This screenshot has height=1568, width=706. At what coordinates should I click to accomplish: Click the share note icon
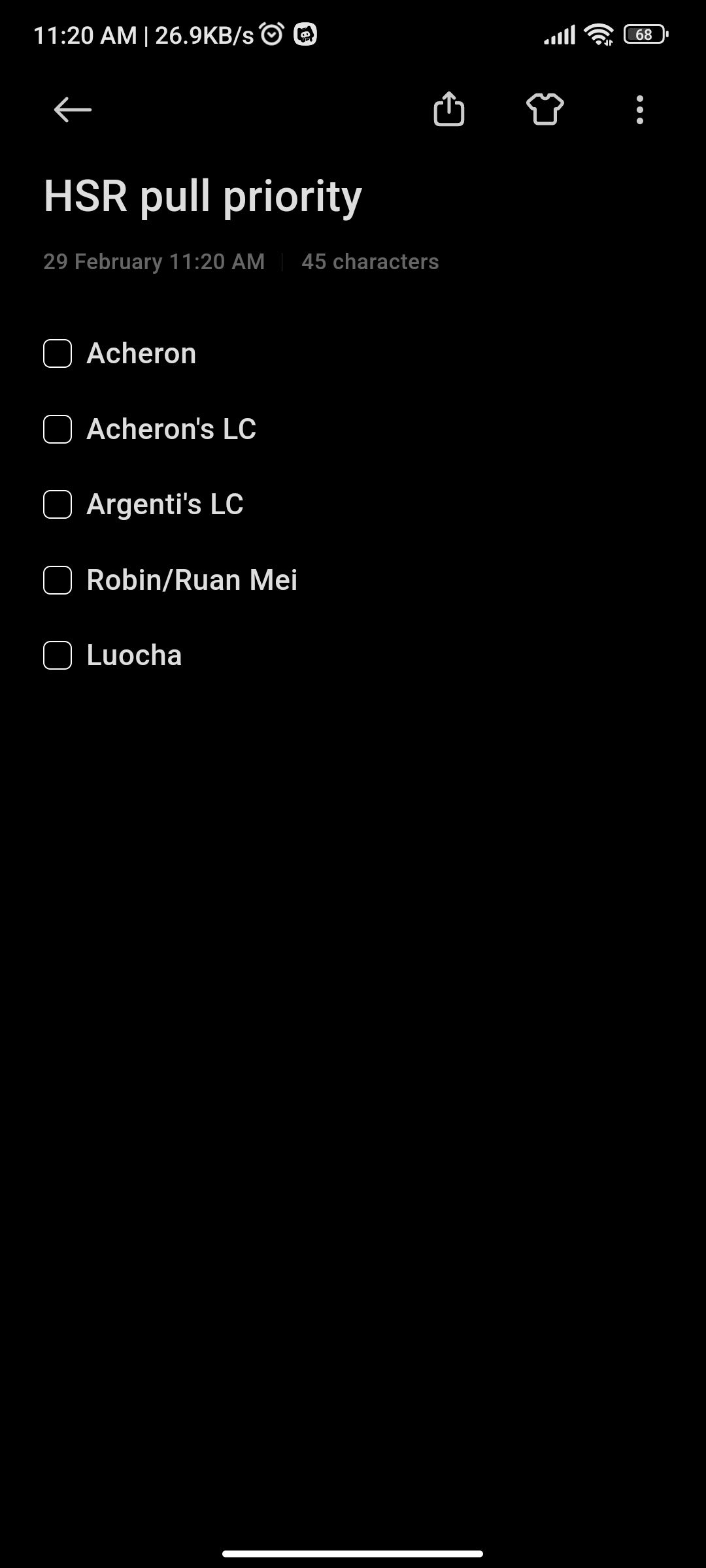pyautogui.click(x=450, y=109)
